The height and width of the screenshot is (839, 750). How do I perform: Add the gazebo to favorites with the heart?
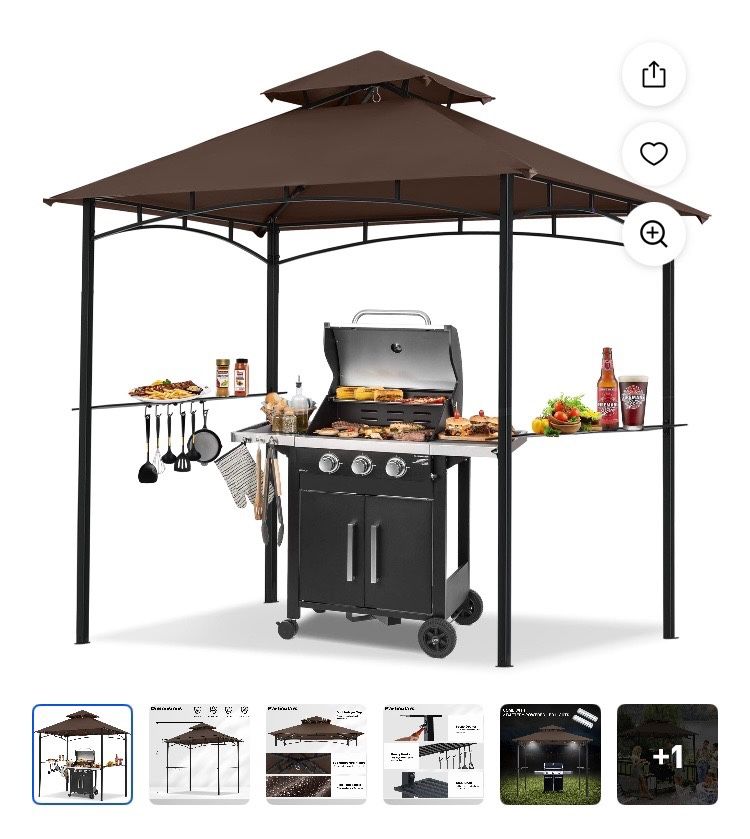click(653, 154)
